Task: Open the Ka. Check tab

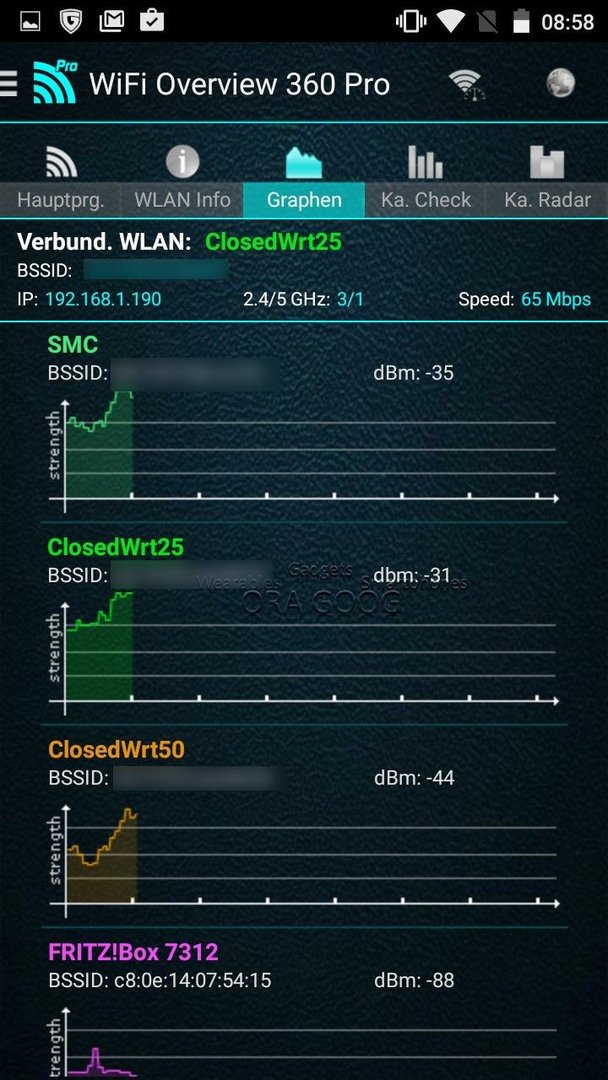Action: point(426,180)
